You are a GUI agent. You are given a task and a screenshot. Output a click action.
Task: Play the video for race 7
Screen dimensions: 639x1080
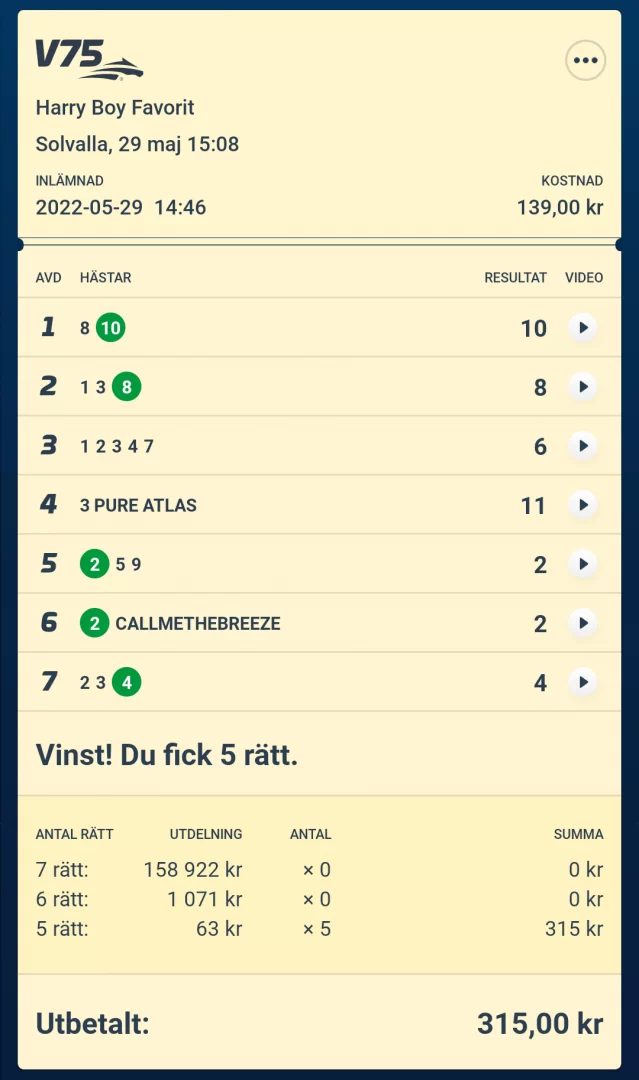pyautogui.click(x=583, y=682)
